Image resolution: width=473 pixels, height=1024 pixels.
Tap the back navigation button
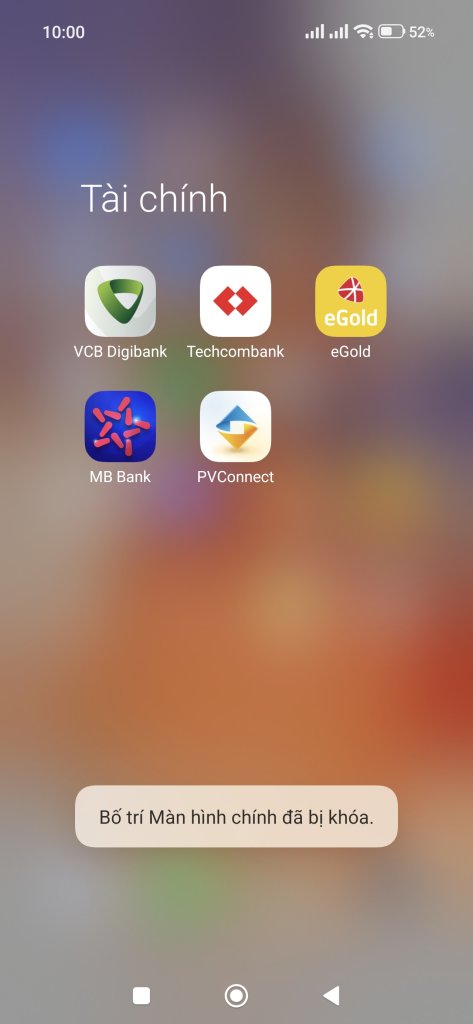pos(331,995)
